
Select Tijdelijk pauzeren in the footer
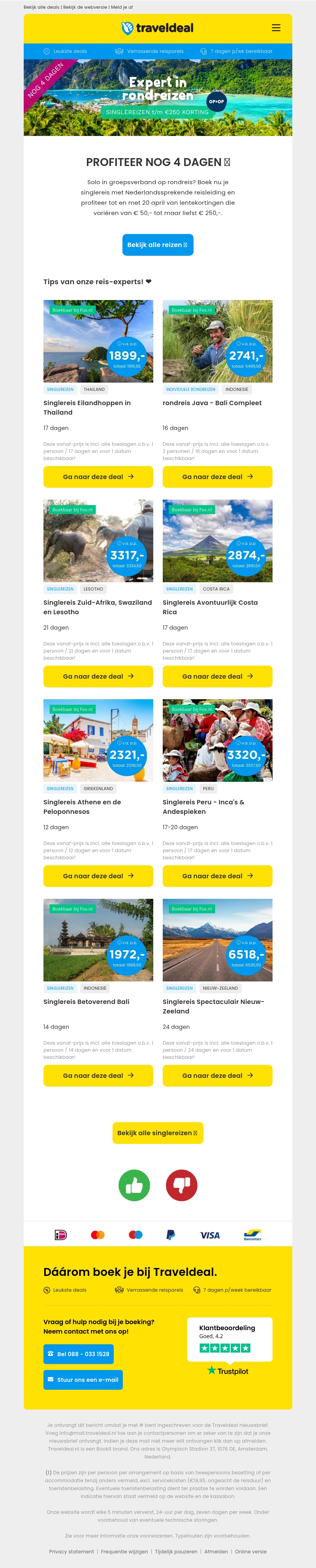[176, 1551]
